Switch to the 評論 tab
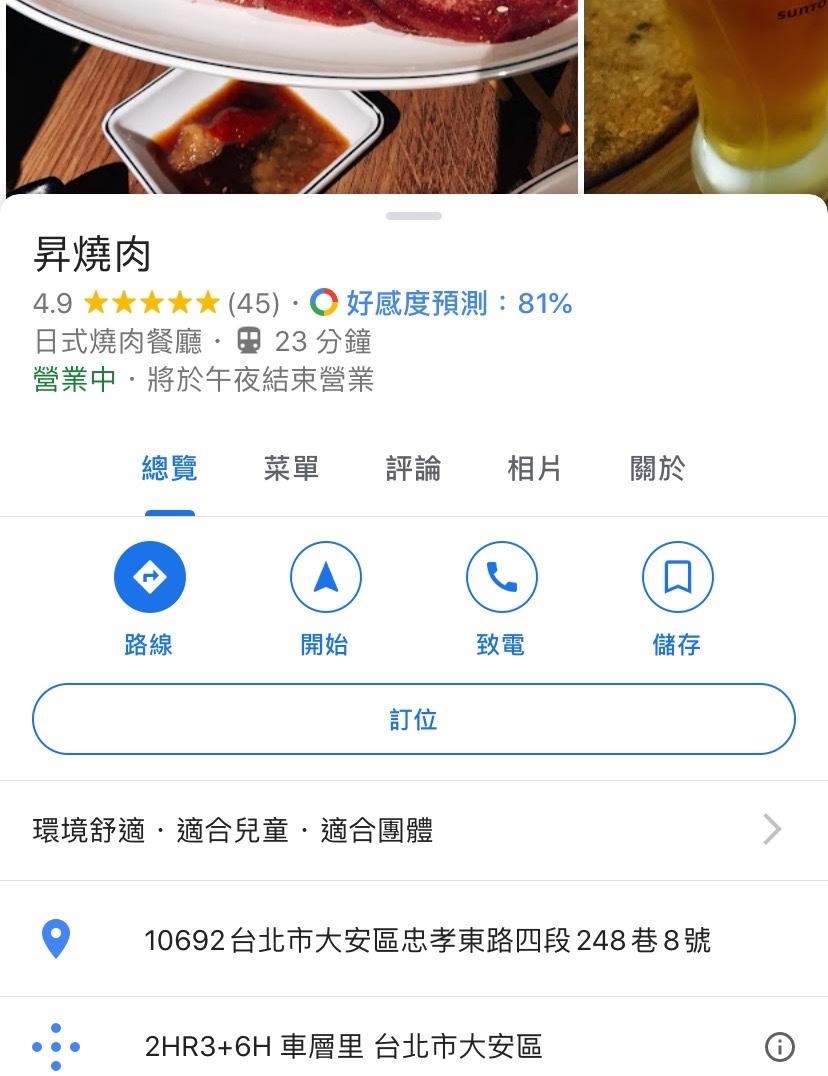The width and height of the screenshot is (828, 1076). tap(413, 469)
